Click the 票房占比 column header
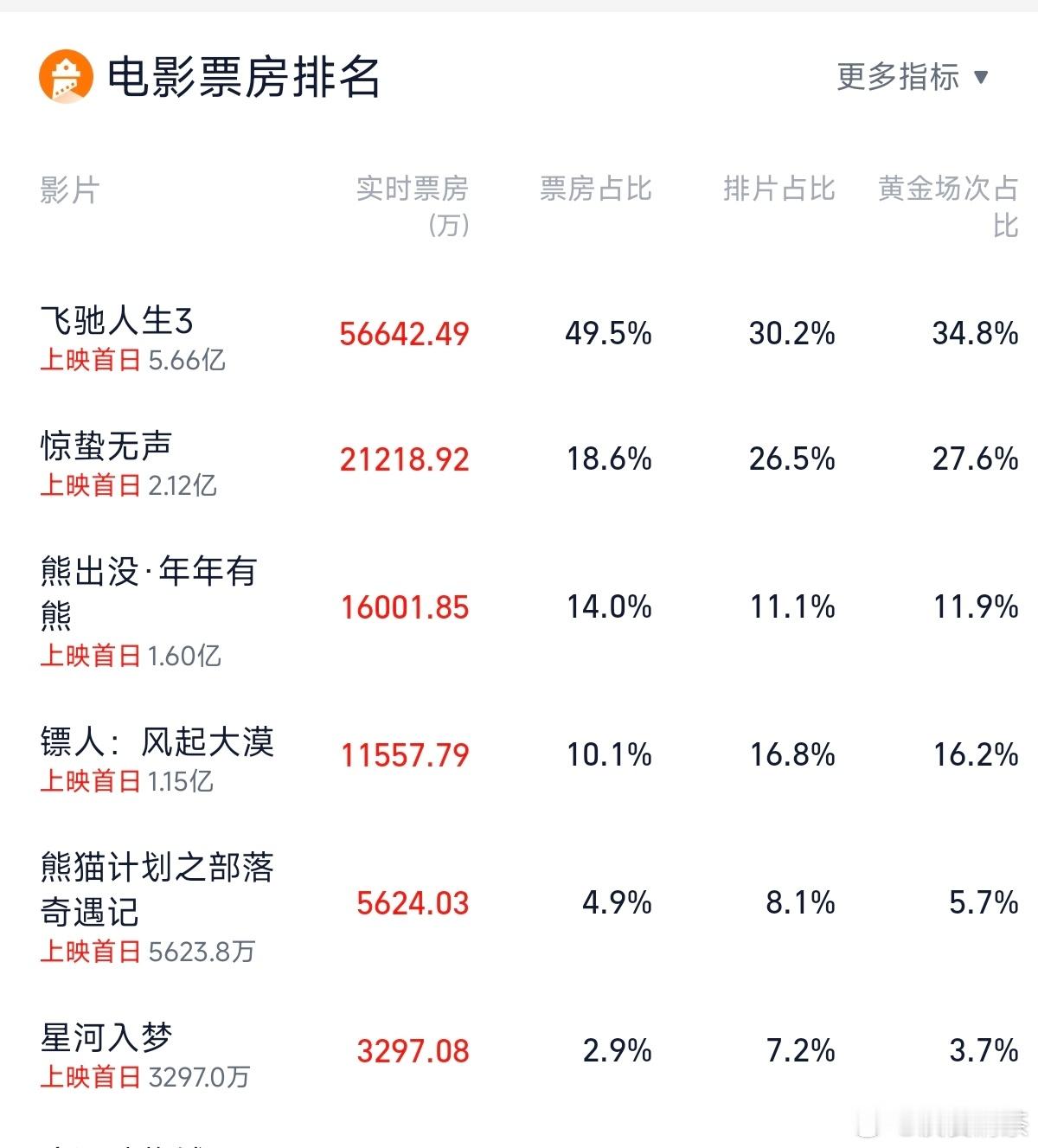This screenshot has width=1038, height=1148. point(594,189)
